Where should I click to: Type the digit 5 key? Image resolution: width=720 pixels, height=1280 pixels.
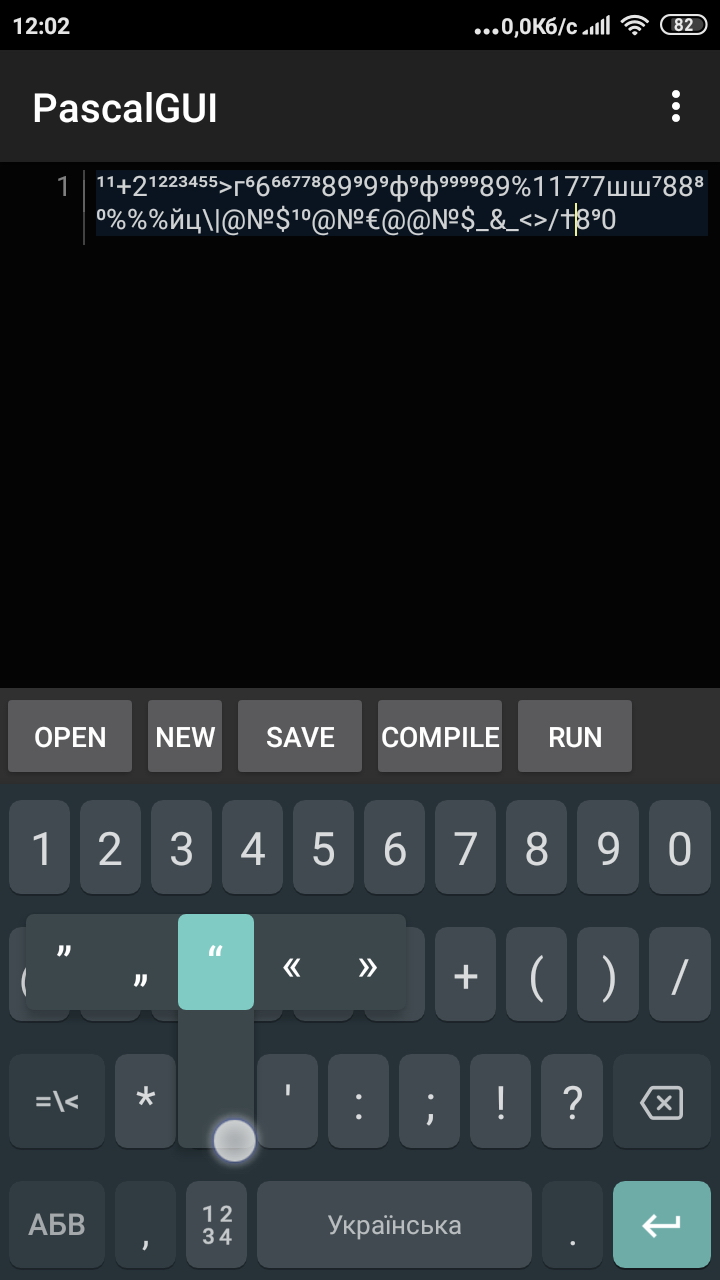(323, 850)
